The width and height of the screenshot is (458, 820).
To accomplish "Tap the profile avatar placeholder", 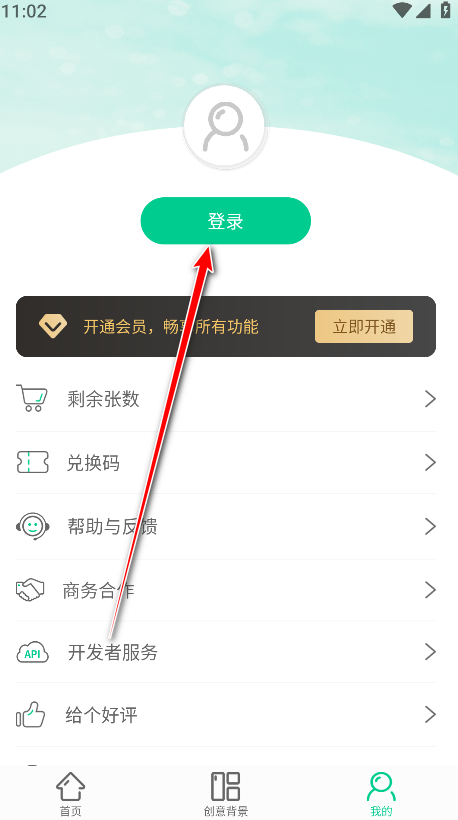I will click(225, 127).
